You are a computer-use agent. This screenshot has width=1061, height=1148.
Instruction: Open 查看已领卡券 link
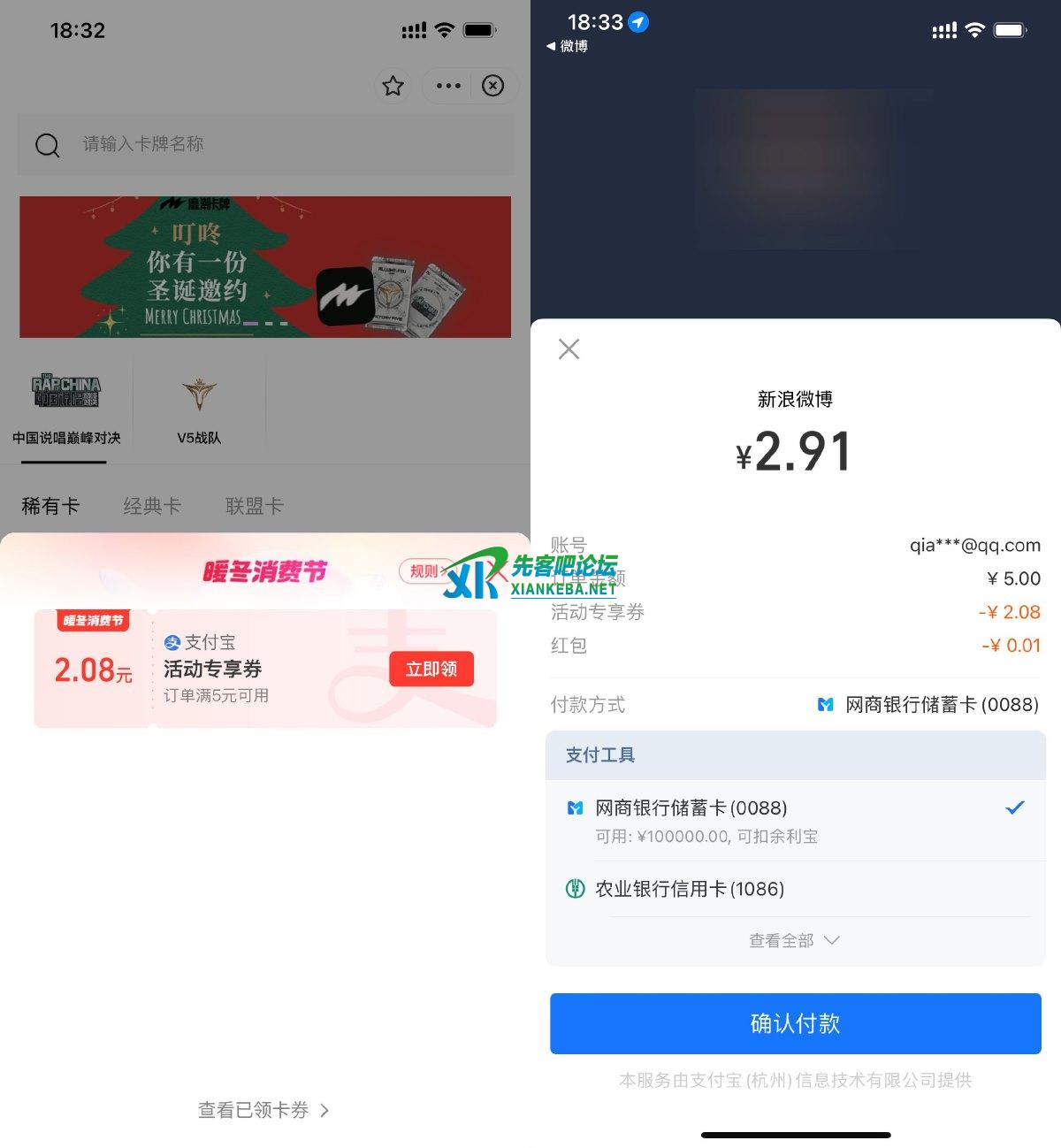coord(263,1110)
